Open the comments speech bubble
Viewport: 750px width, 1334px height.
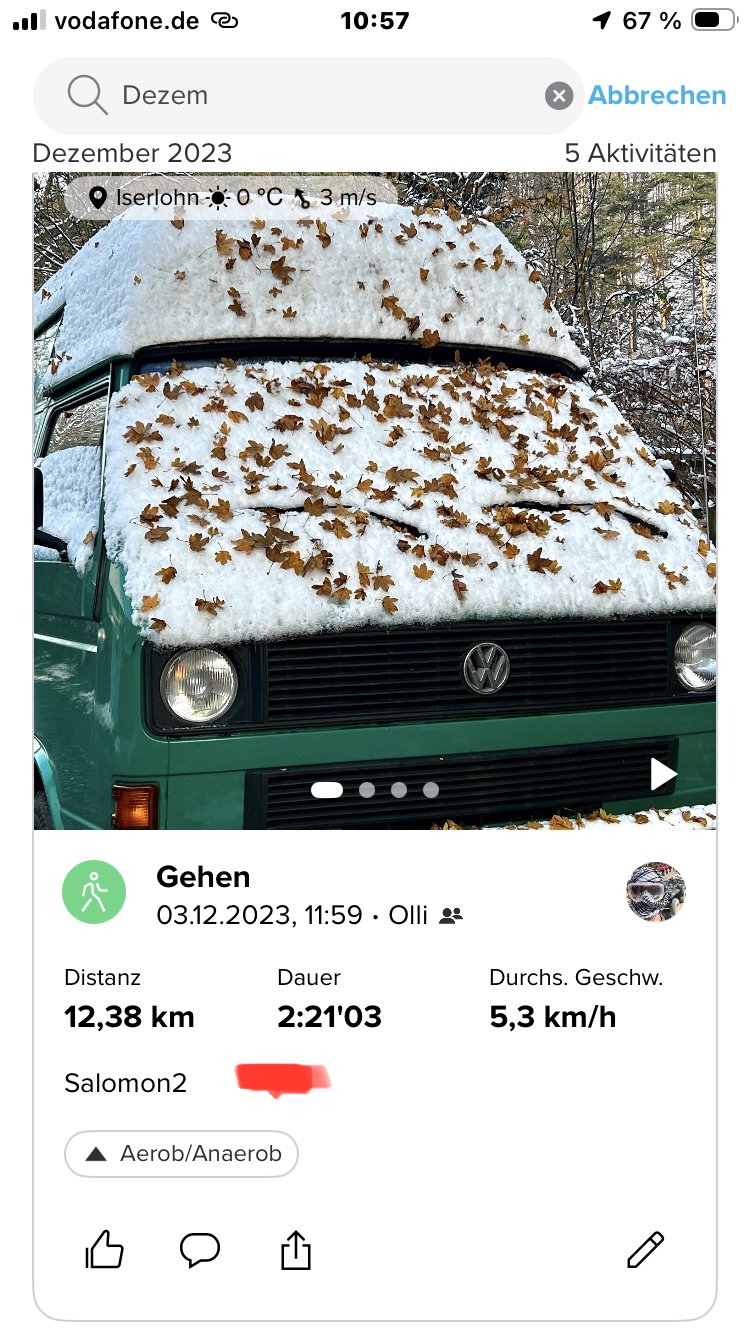click(200, 1250)
